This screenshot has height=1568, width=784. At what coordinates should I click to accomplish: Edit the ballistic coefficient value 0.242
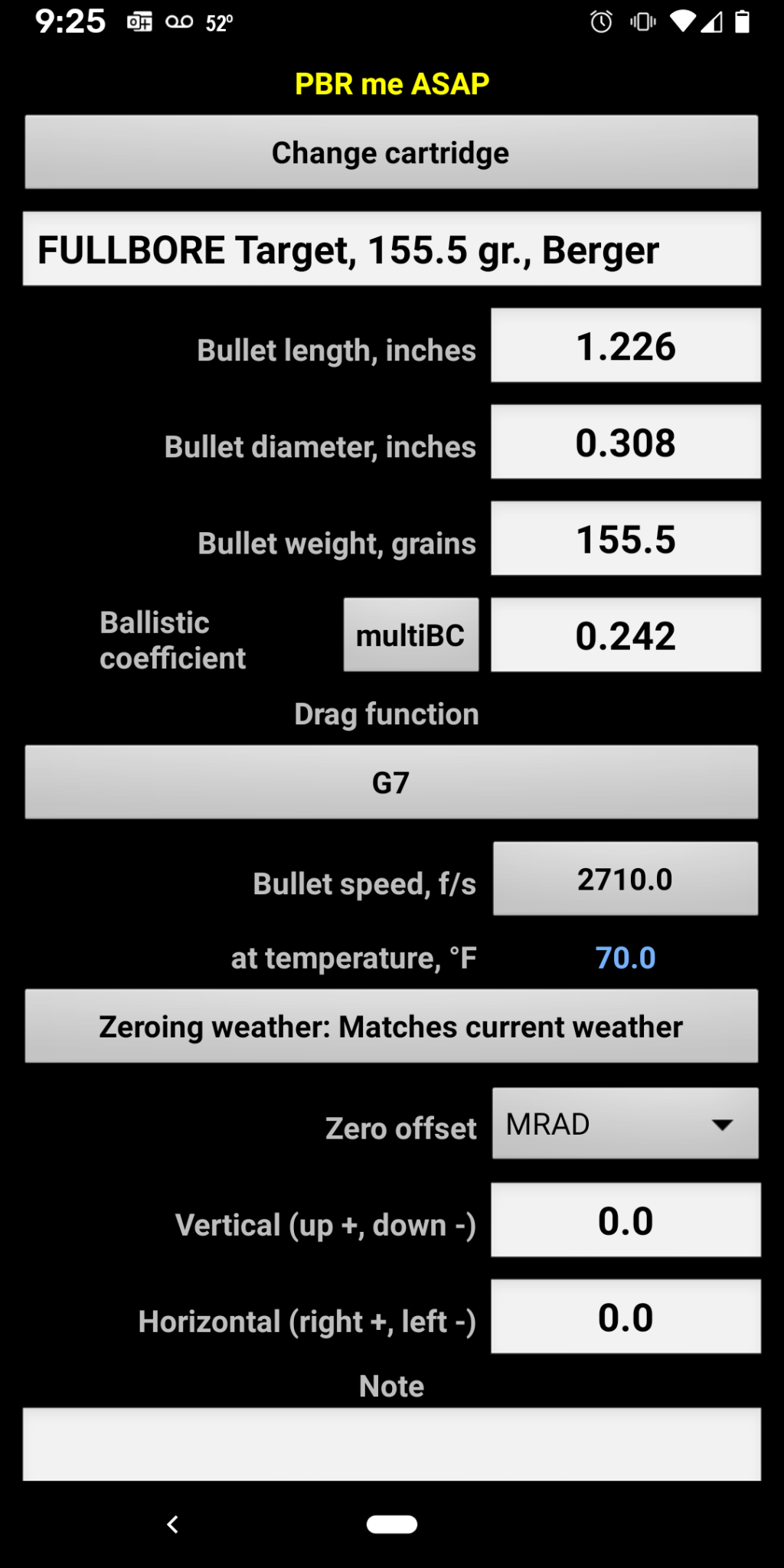click(626, 635)
